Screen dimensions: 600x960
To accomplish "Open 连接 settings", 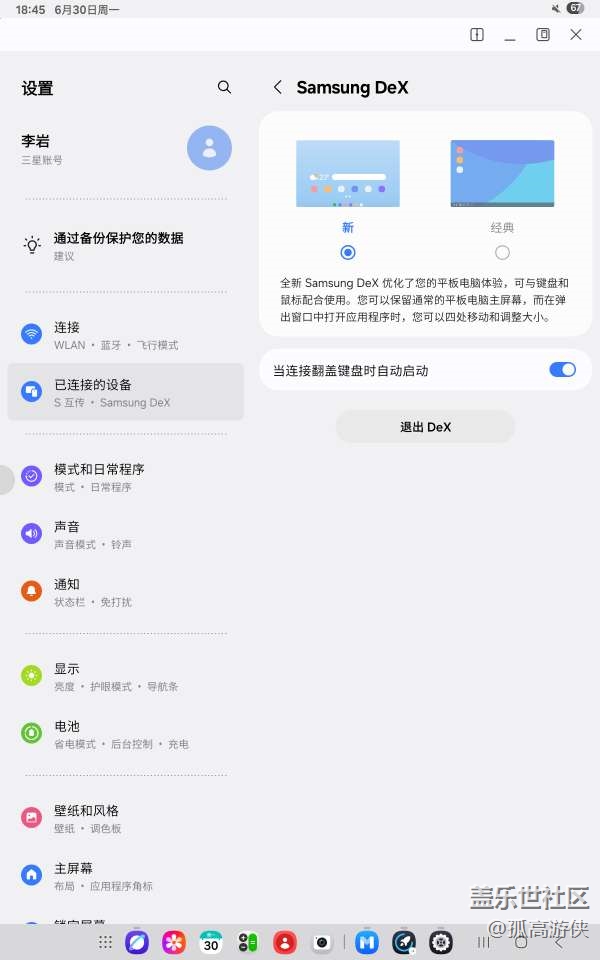I will coord(126,335).
